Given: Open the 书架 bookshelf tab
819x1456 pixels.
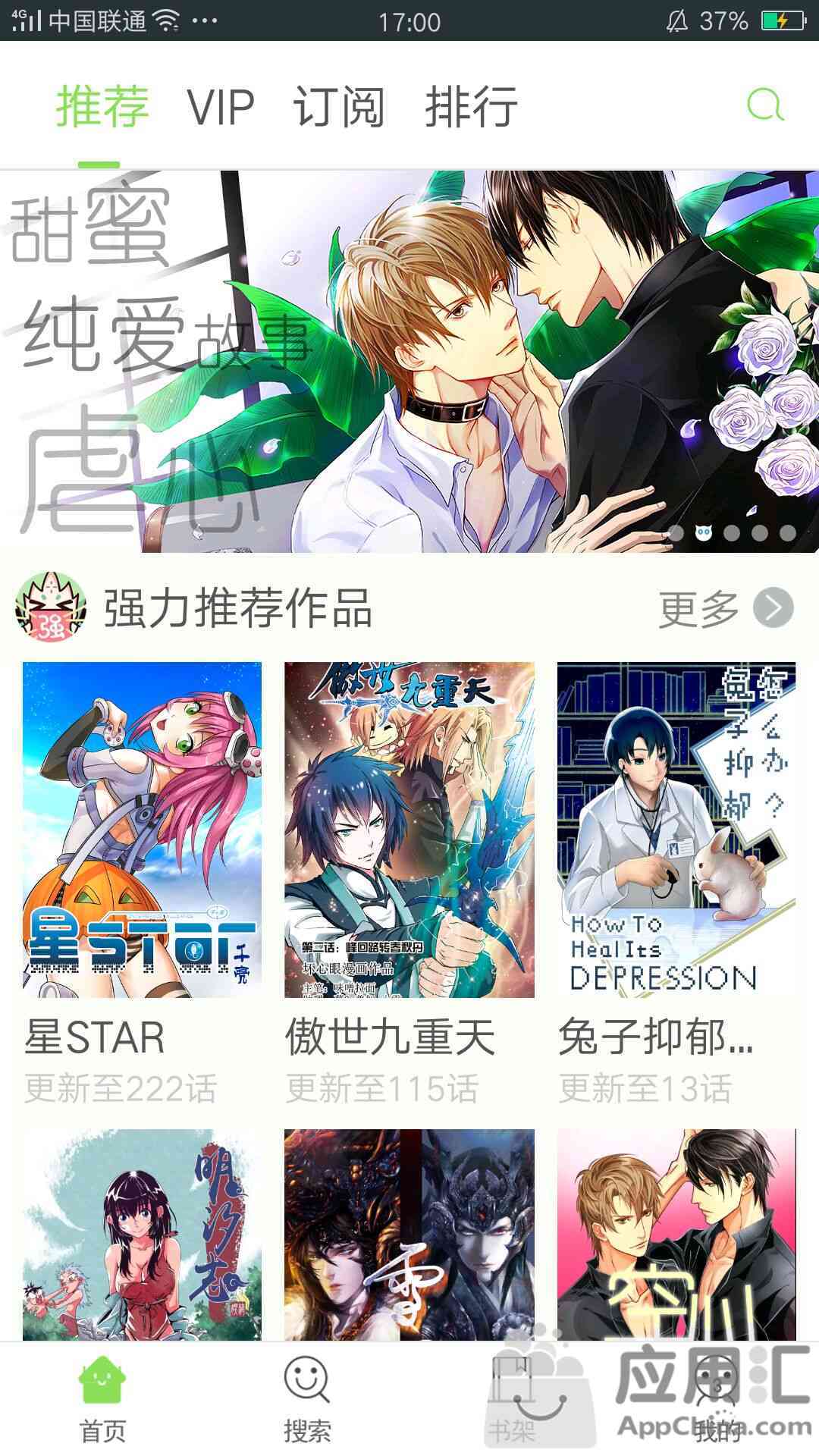Looking at the screenshot, I should (x=512, y=1399).
